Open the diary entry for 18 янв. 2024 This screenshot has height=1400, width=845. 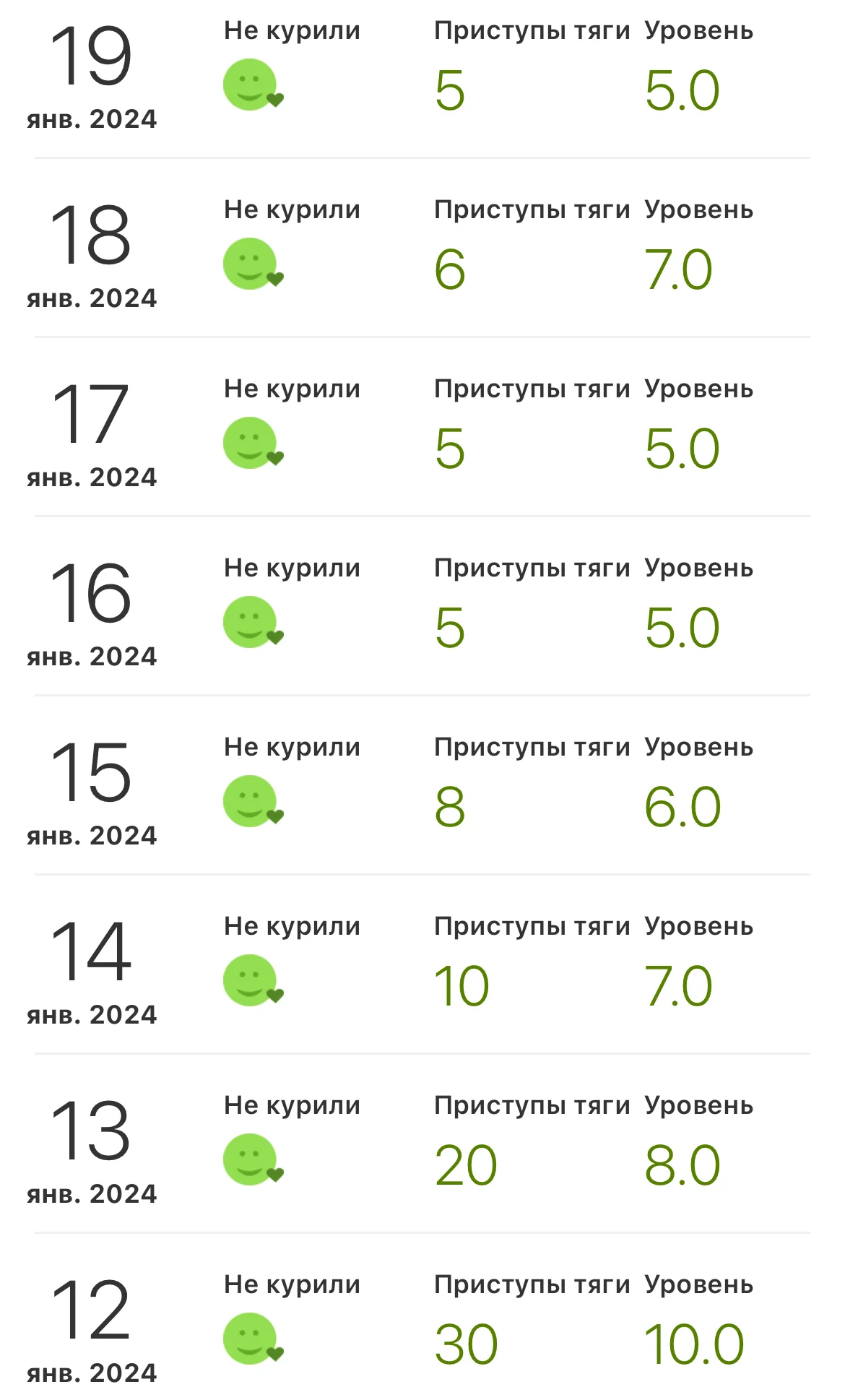click(422, 248)
